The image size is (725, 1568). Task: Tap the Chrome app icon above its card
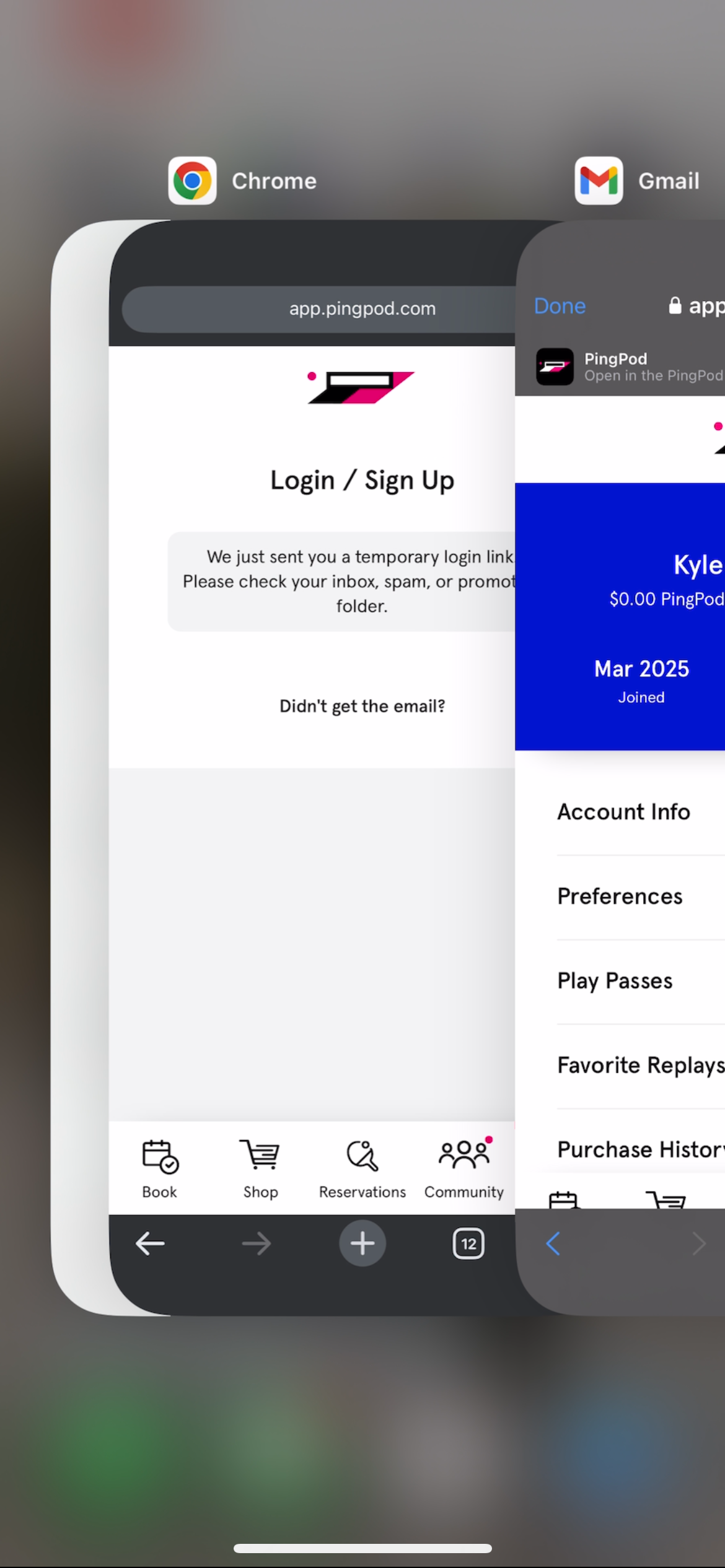click(x=192, y=181)
